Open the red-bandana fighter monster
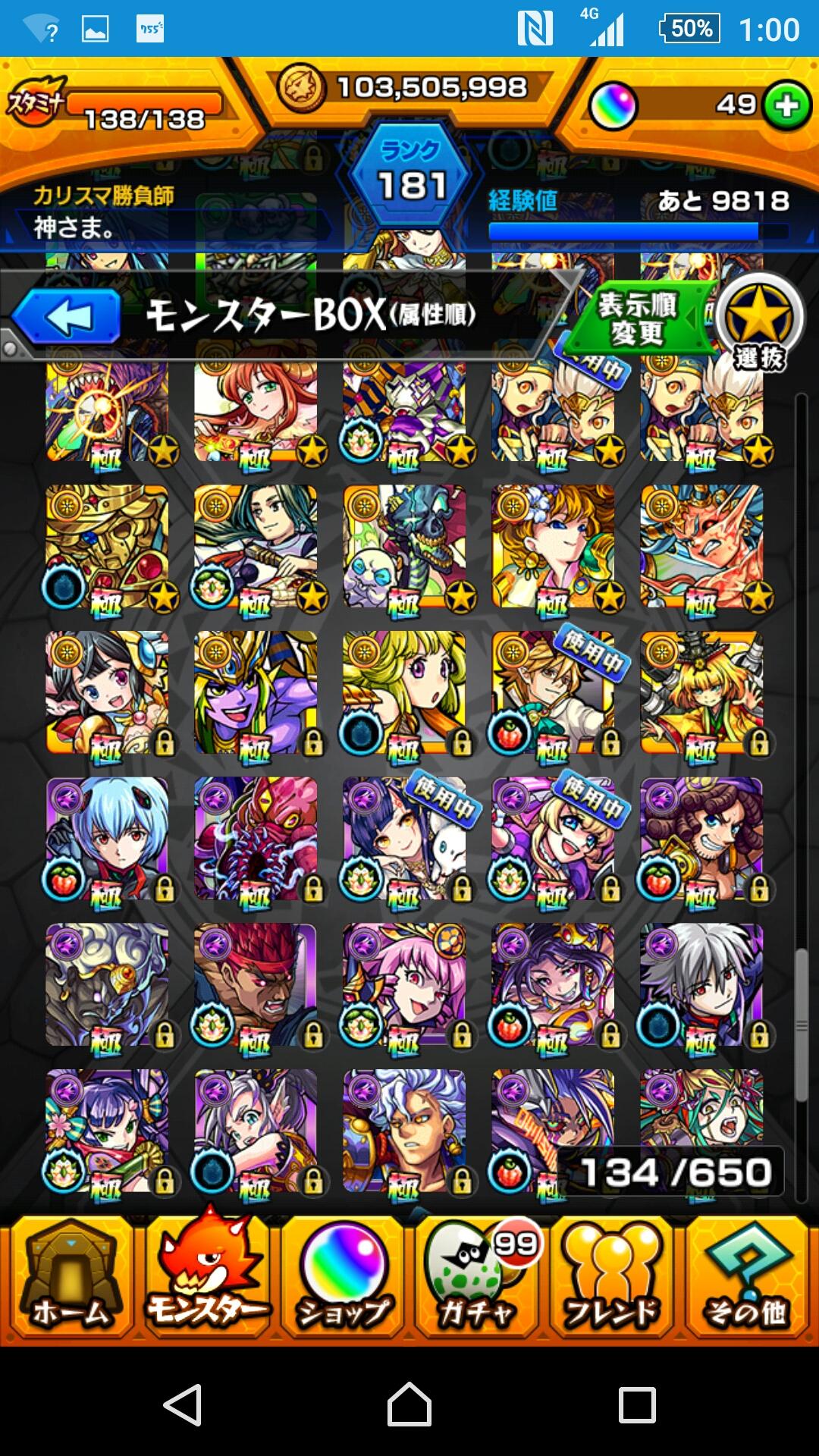Image resolution: width=819 pixels, height=1456 pixels. tap(256, 985)
